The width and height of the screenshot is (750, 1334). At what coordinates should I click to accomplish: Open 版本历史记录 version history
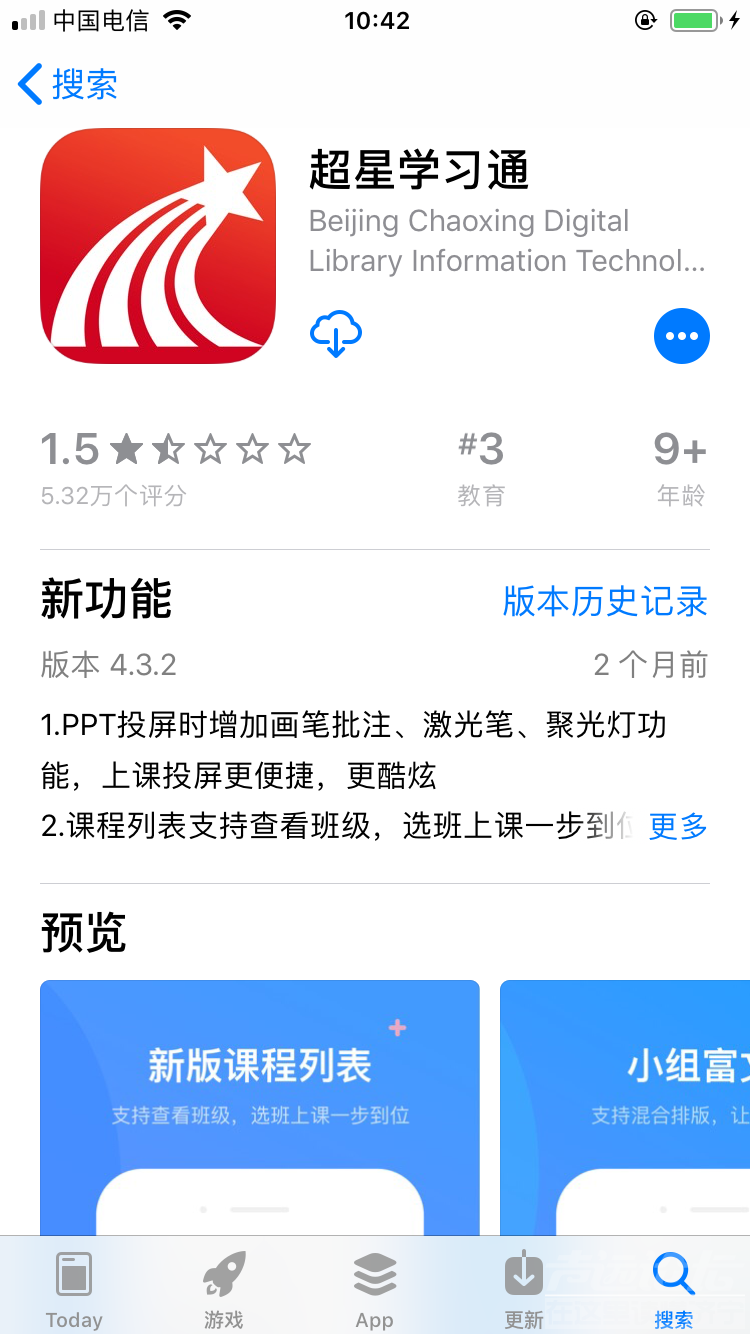604,602
